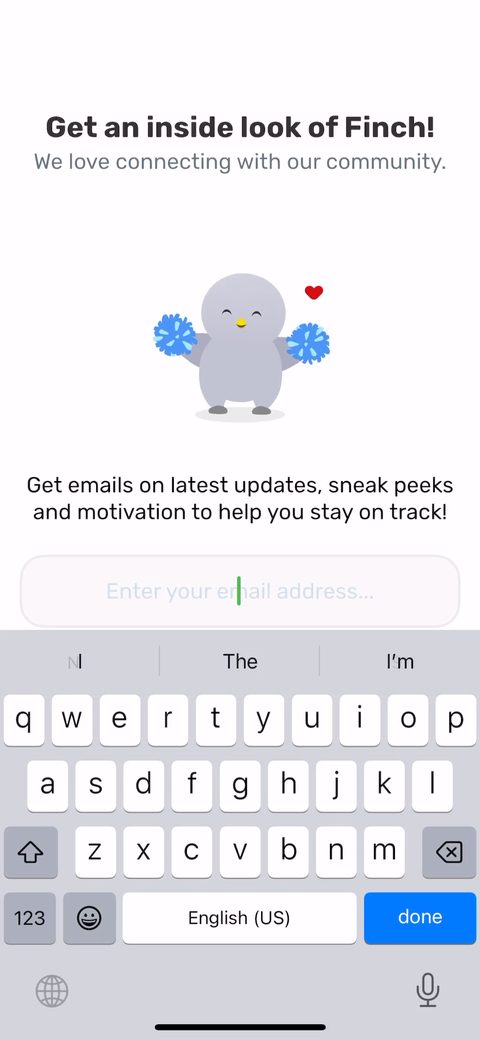Switch to the 123 numeric keyboard
Screen dimensions: 480x1040
30,918
